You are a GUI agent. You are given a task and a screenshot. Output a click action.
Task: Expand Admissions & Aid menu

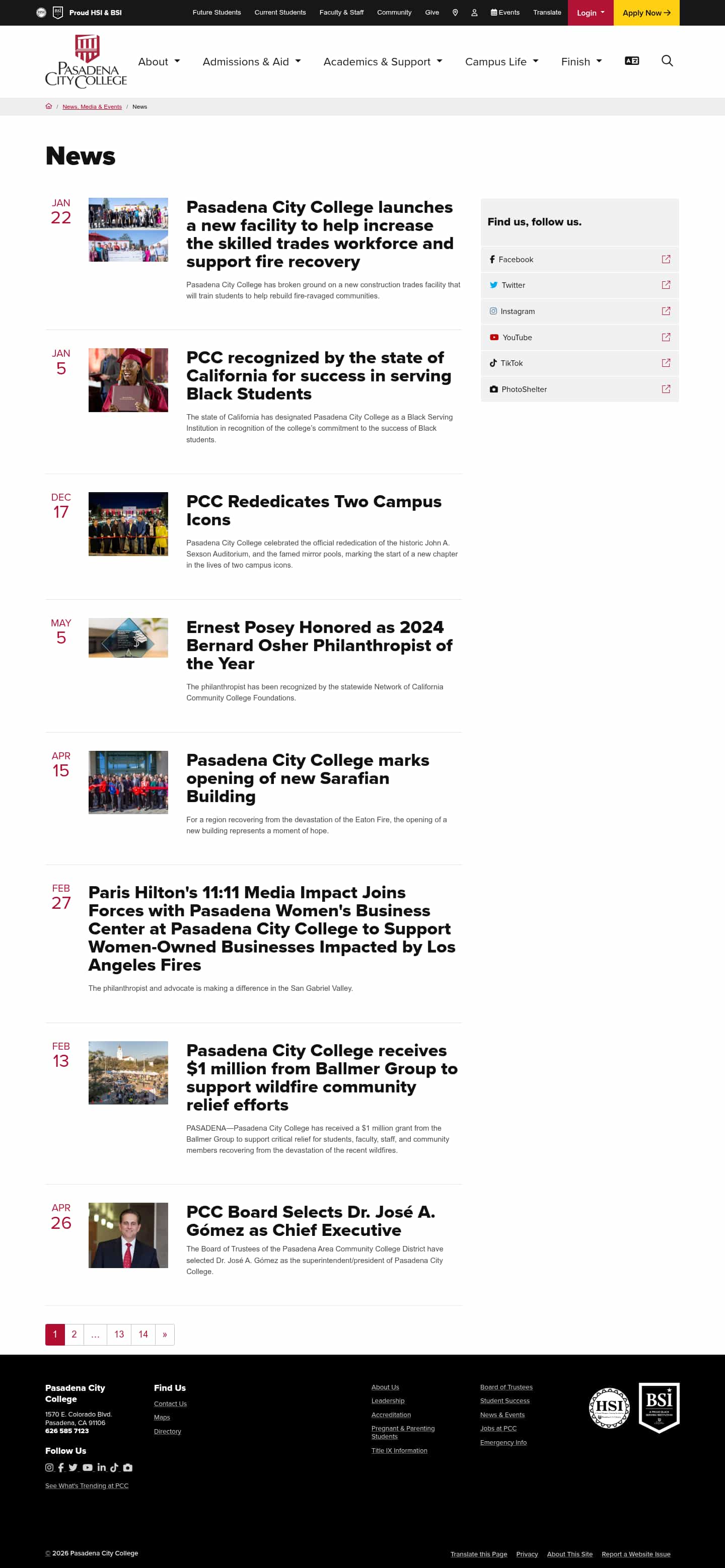tap(251, 61)
